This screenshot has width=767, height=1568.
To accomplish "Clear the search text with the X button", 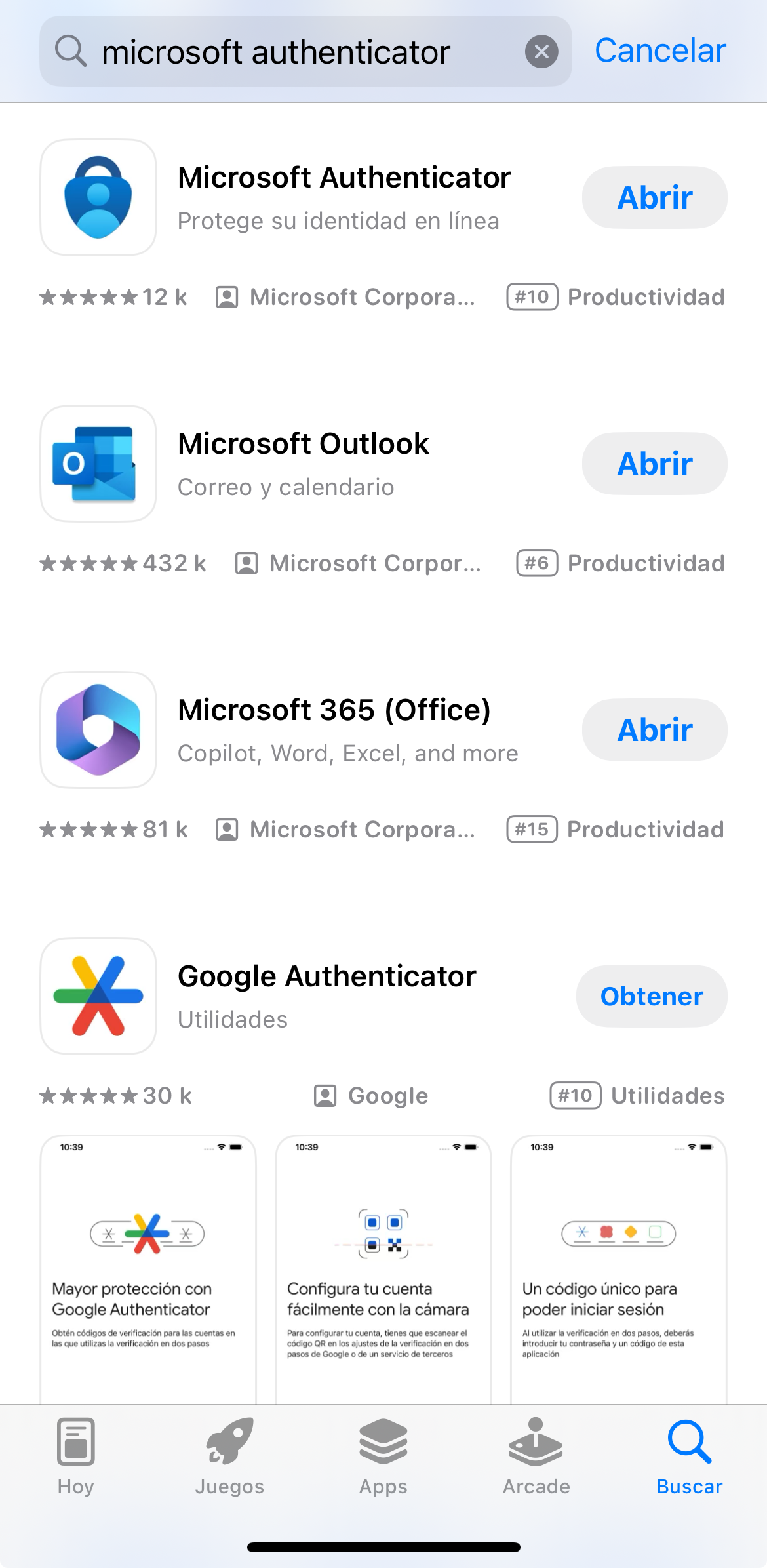I will point(541,51).
